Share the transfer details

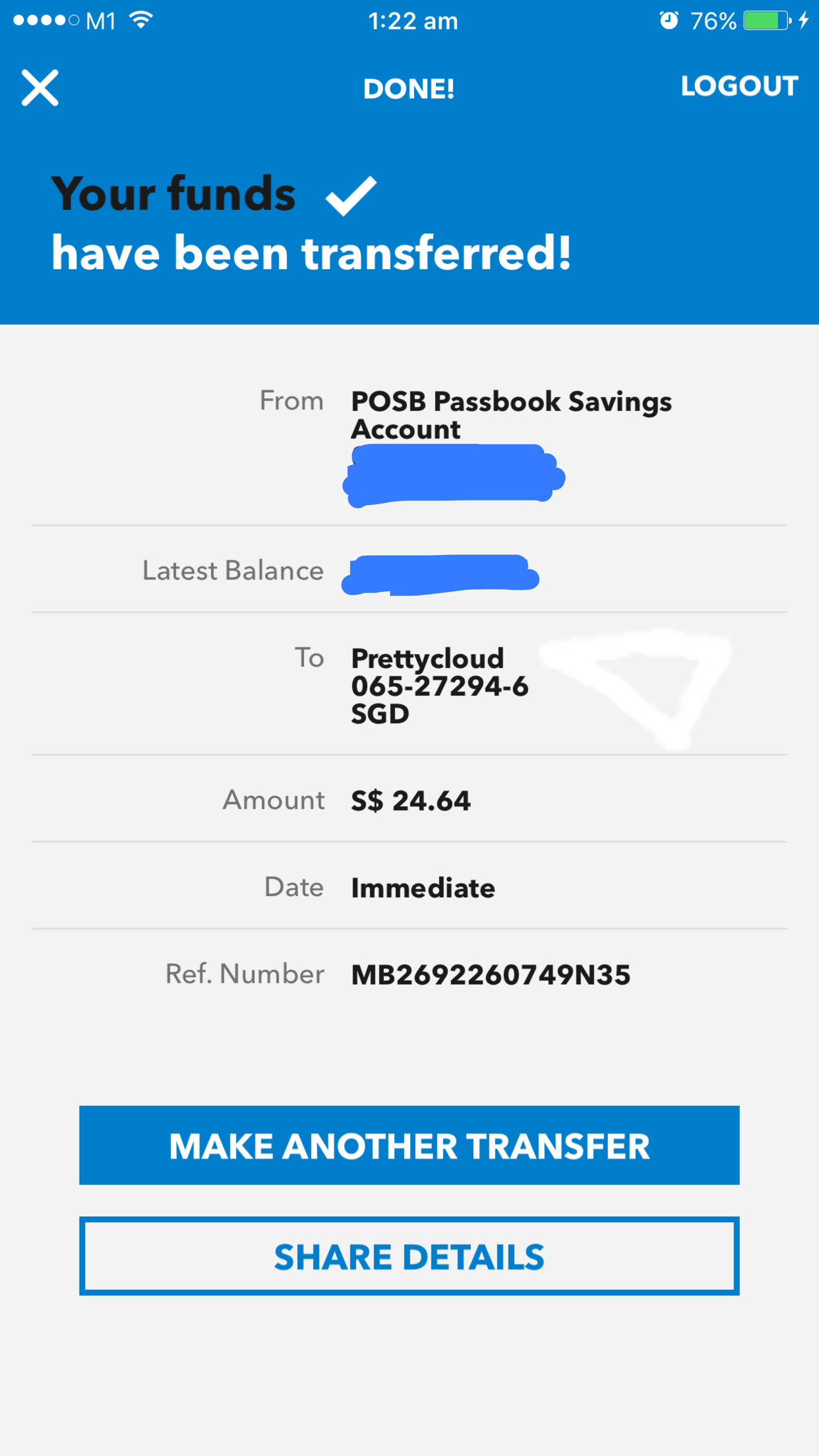click(x=409, y=1256)
